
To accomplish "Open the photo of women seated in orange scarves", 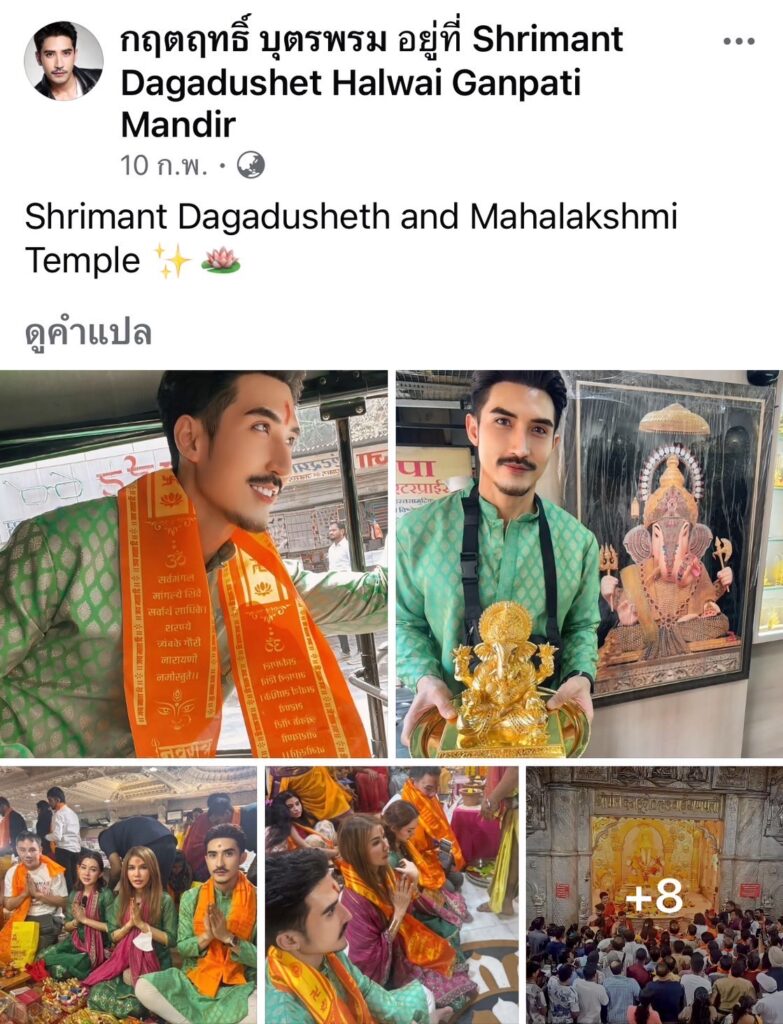I will pos(391,894).
